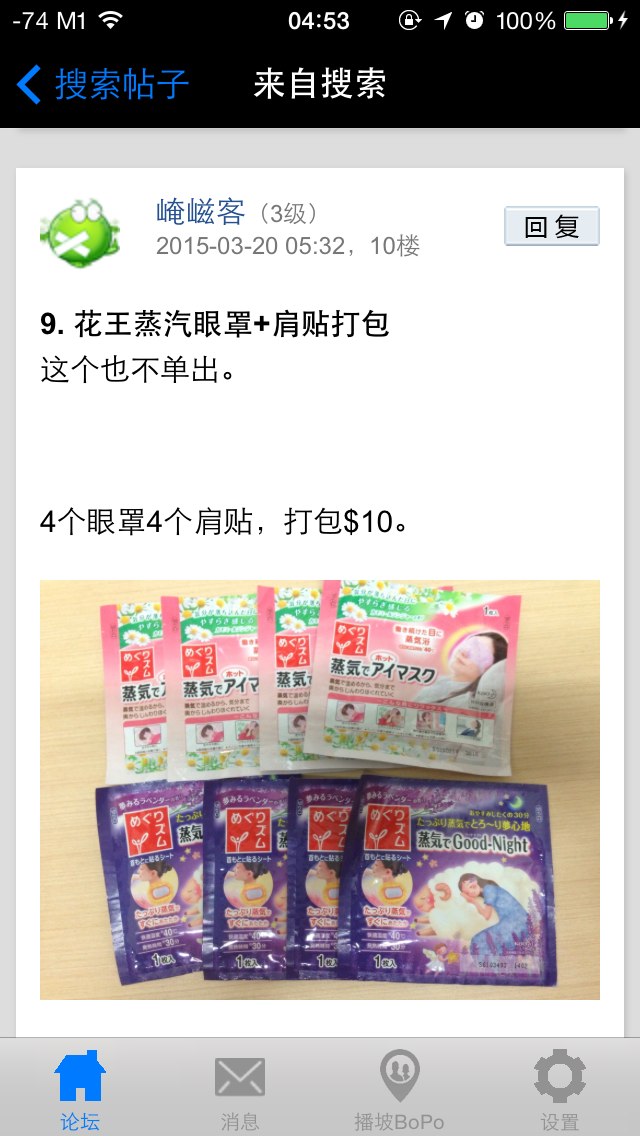The height and width of the screenshot is (1136, 640).
Task: Go back to 搜索帖子
Action: (x=103, y=84)
